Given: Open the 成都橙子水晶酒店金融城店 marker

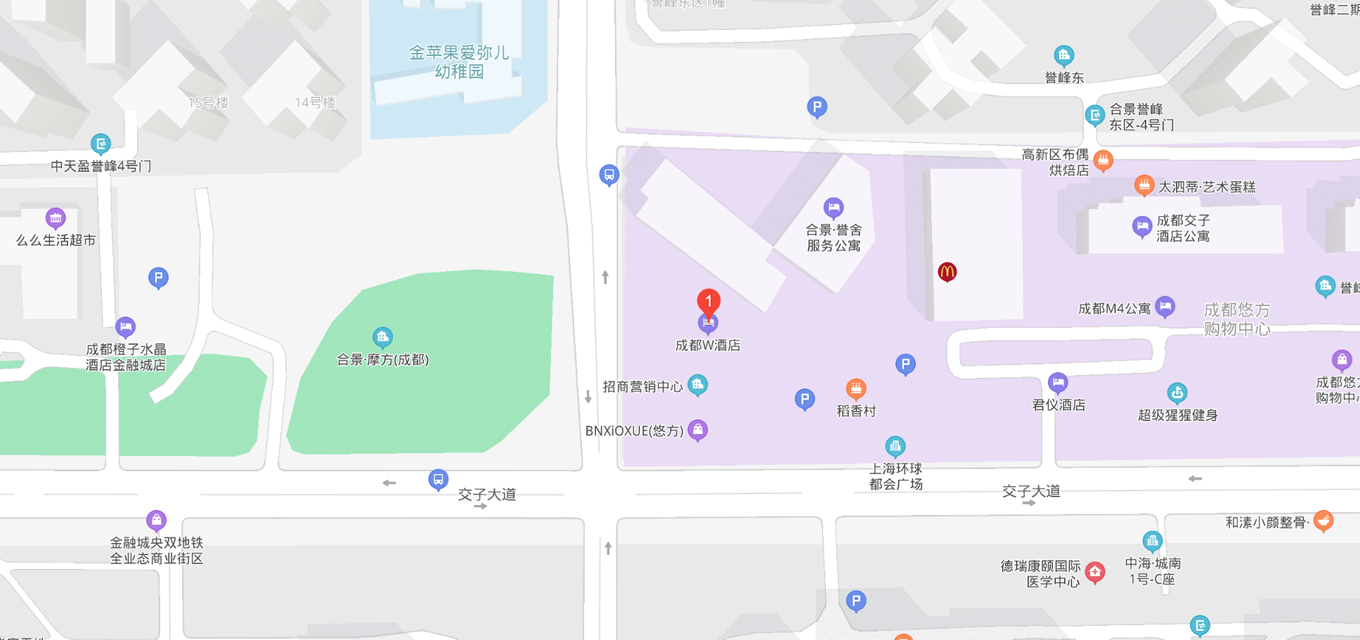Looking at the screenshot, I should click(125, 326).
